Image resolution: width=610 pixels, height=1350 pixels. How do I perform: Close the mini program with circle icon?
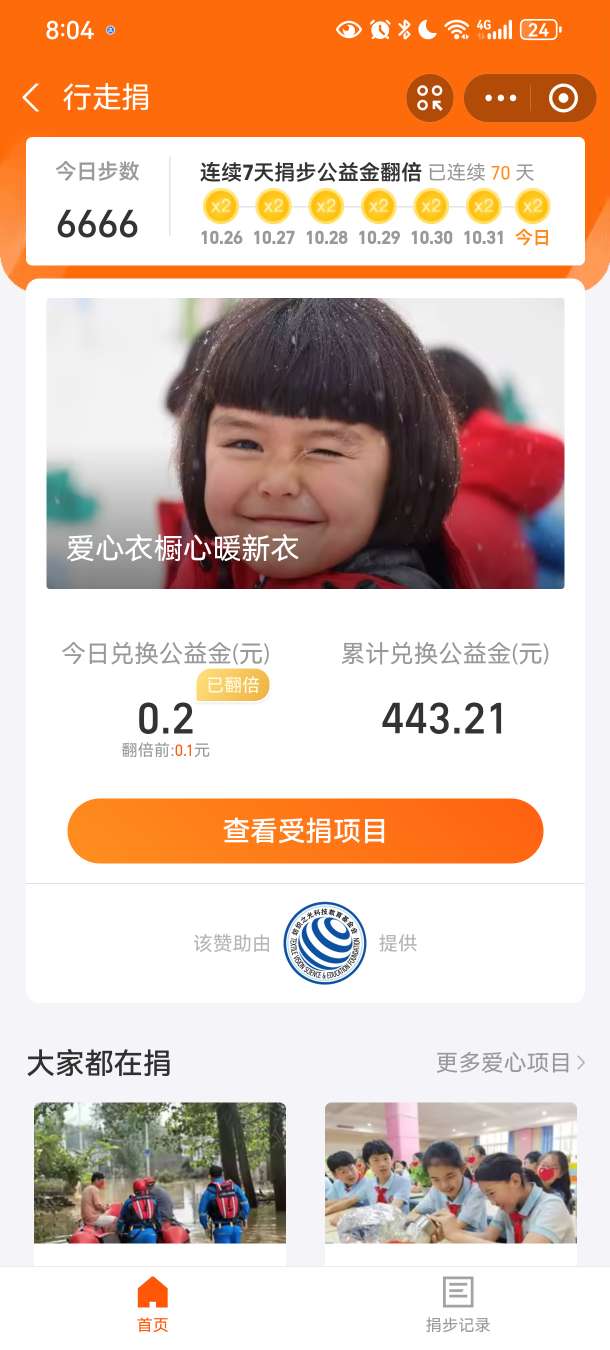[563, 98]
